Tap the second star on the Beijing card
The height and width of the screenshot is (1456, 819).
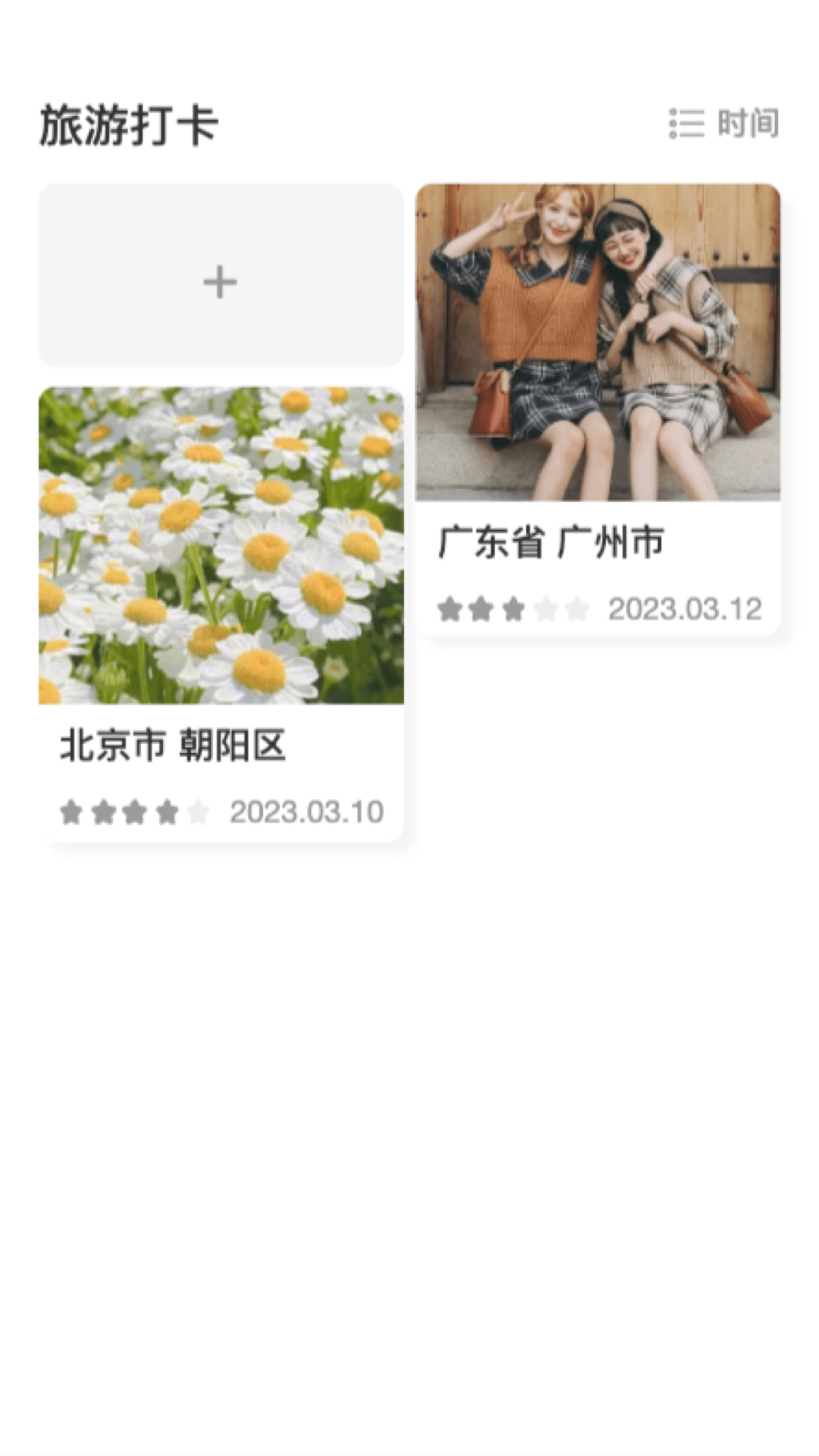tap(104, 812)
